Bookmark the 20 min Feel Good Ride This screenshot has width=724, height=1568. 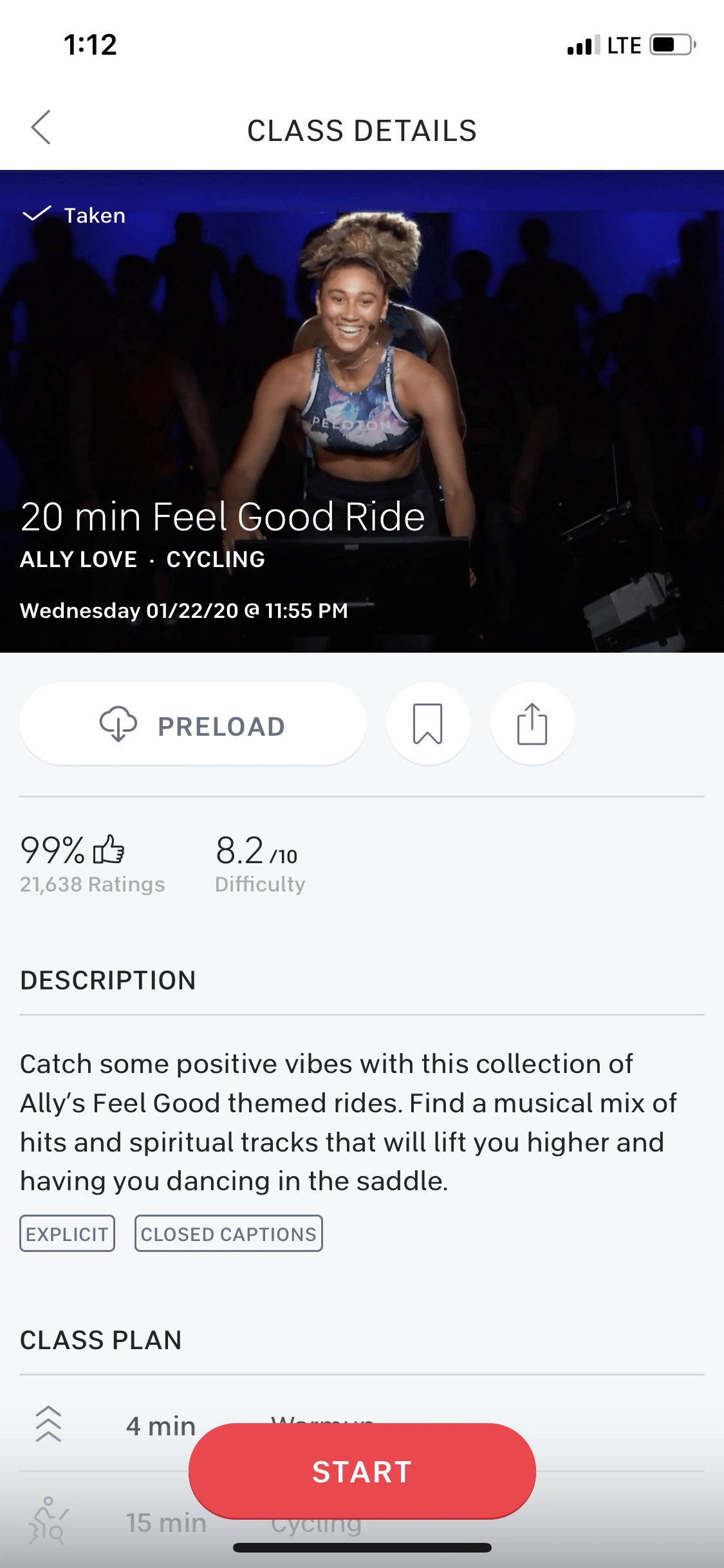click(428, 725)
